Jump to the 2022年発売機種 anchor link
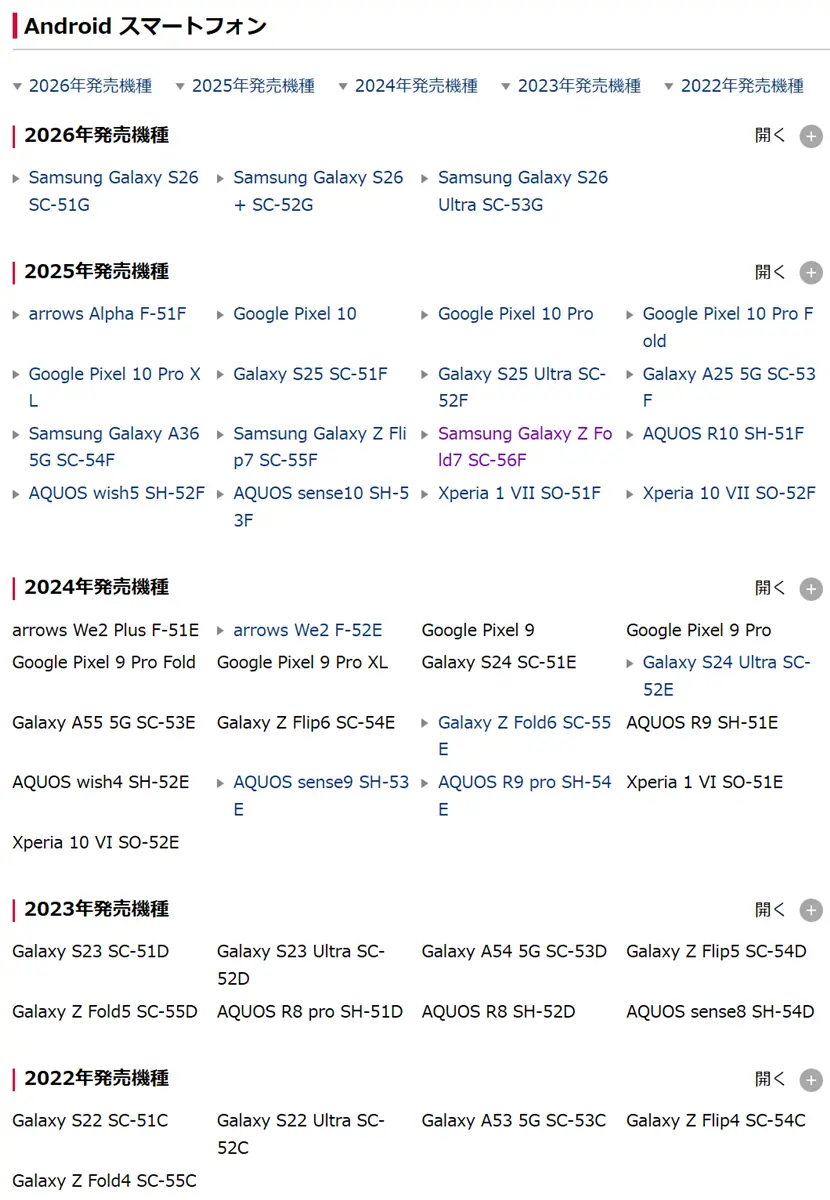The image size is (830, 1200). pos(742,86)
